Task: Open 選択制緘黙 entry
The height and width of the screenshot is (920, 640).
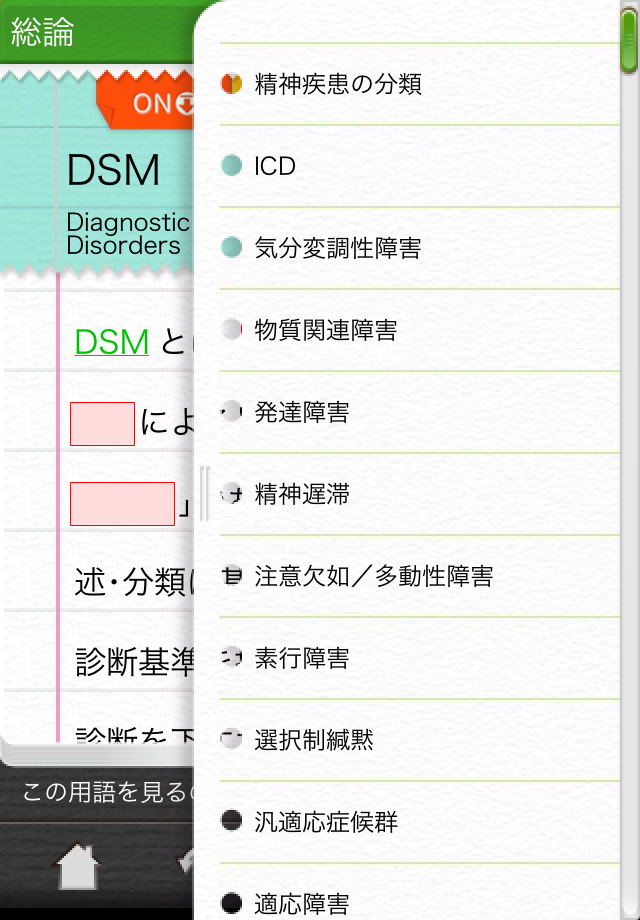Action: click(314, 740)
